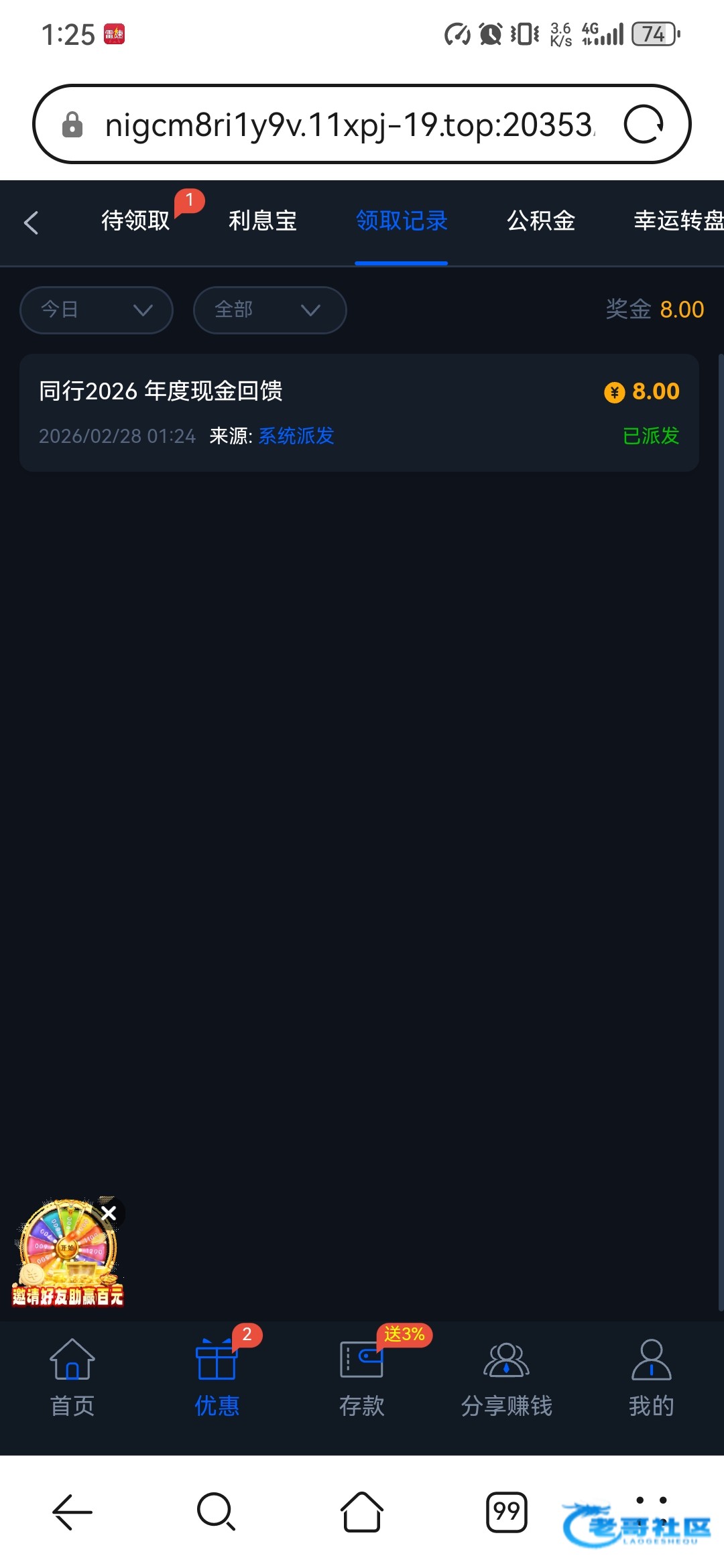Open the 公积金 tab
Viewport: 724px width, 1568px height.
[x=540, y=220]
